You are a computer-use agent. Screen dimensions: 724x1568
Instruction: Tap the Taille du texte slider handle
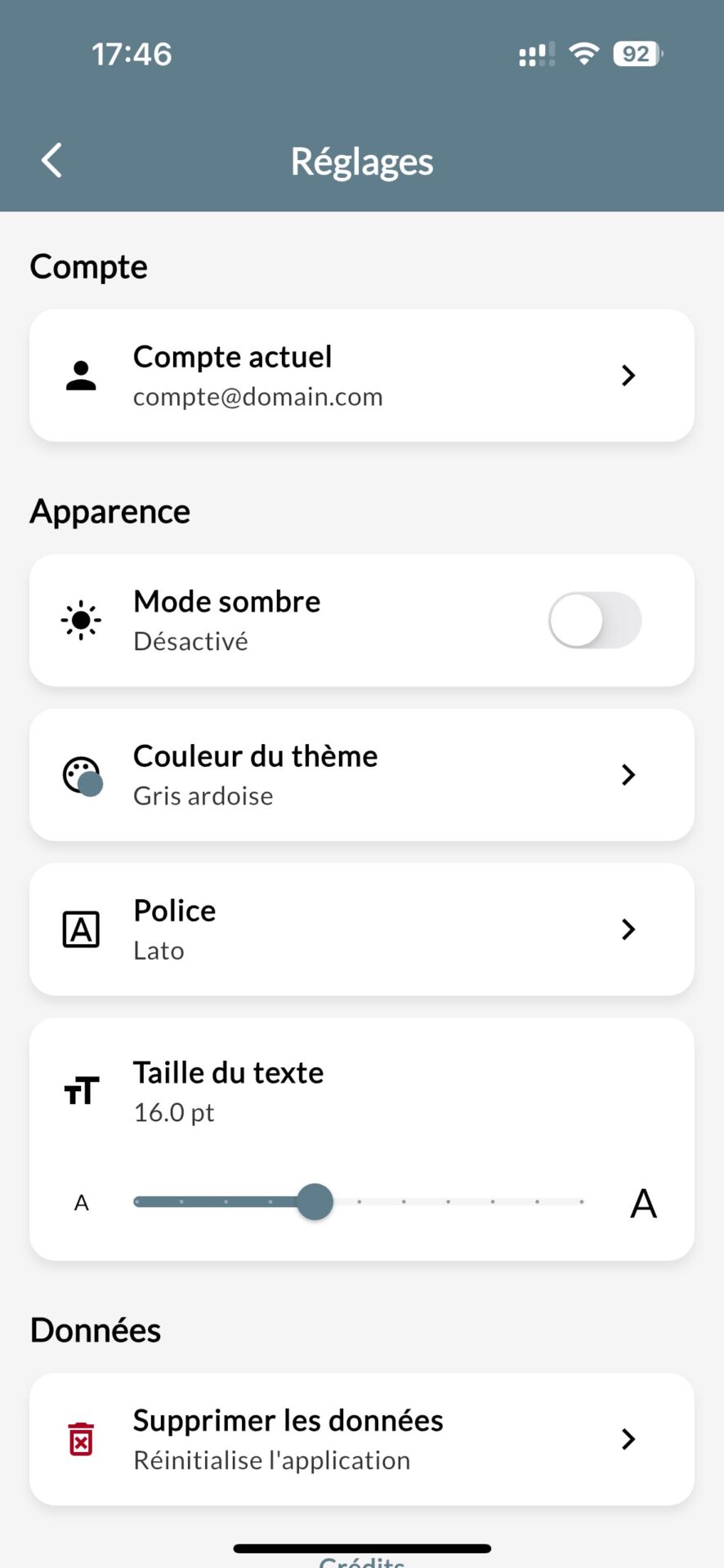pos(315,1202)
